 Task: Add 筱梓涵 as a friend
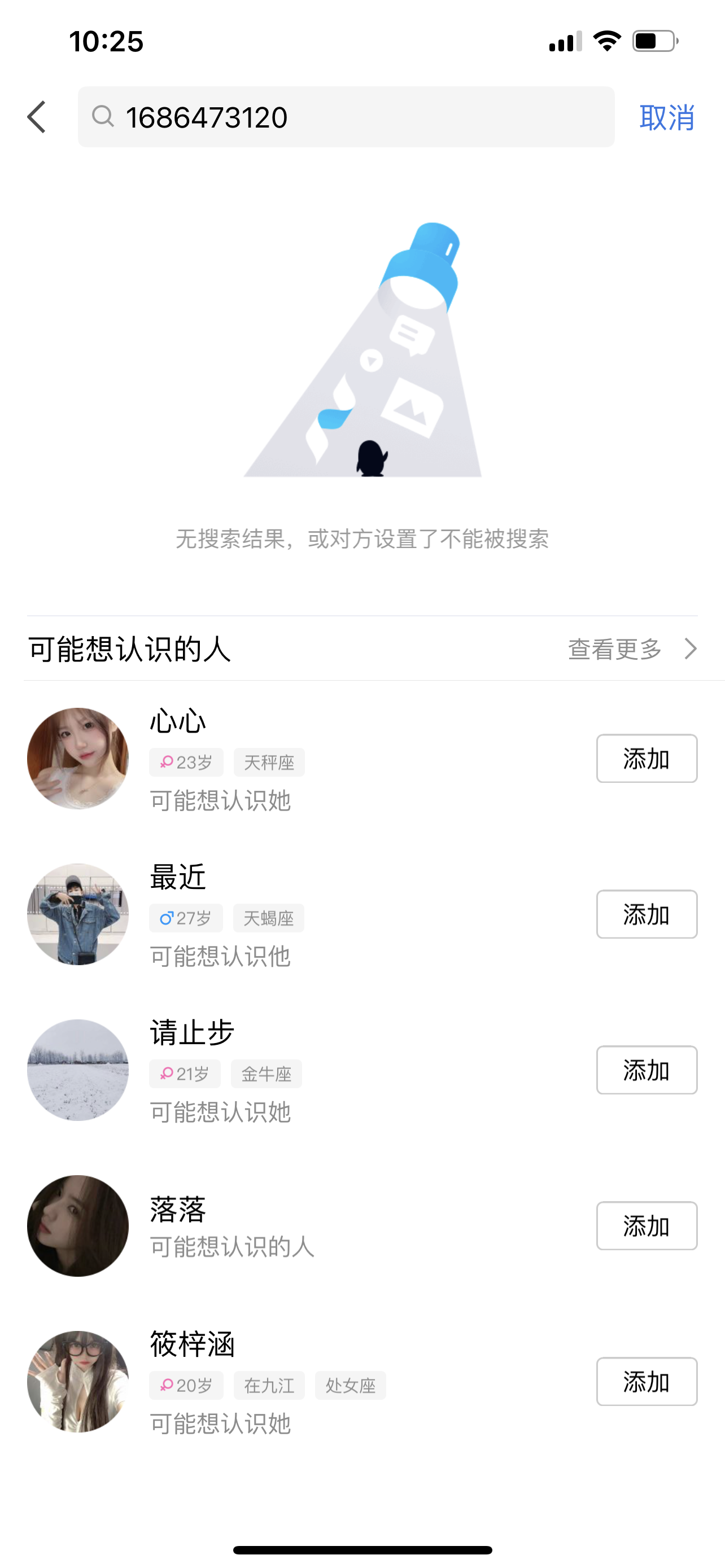[646, 1382]
